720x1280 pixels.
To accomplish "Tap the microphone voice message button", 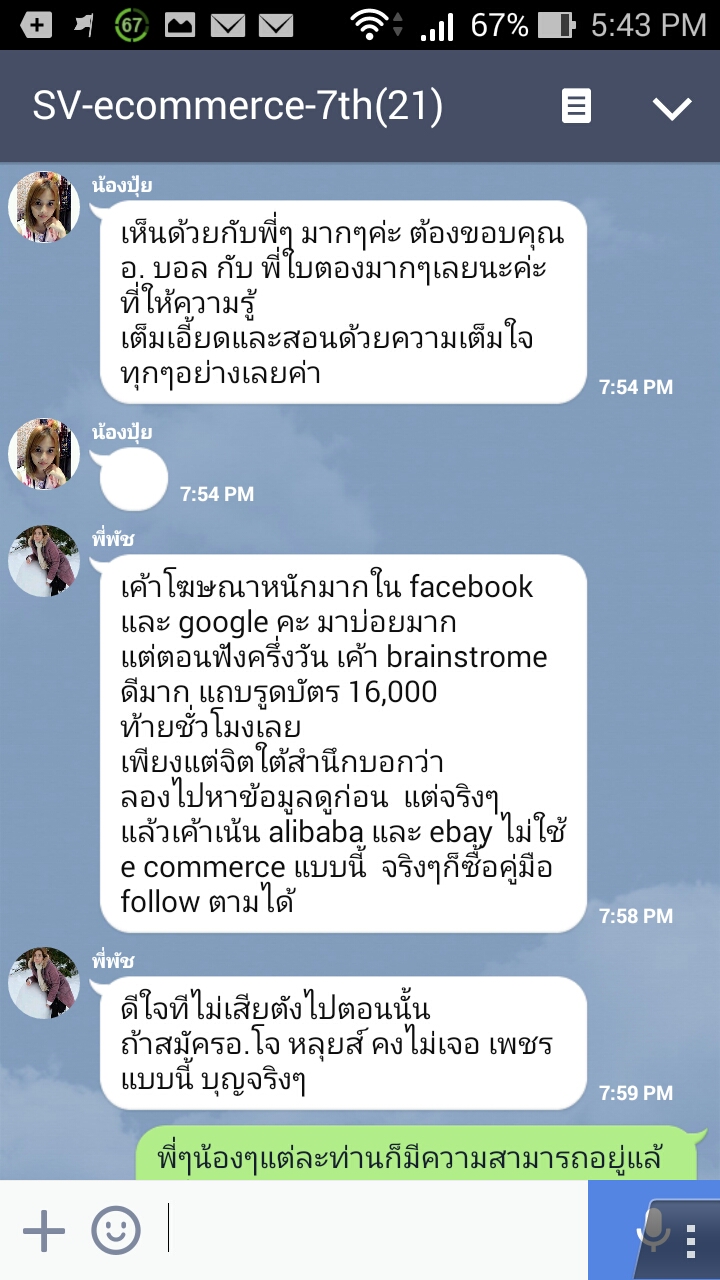I will coord(654,1231).
